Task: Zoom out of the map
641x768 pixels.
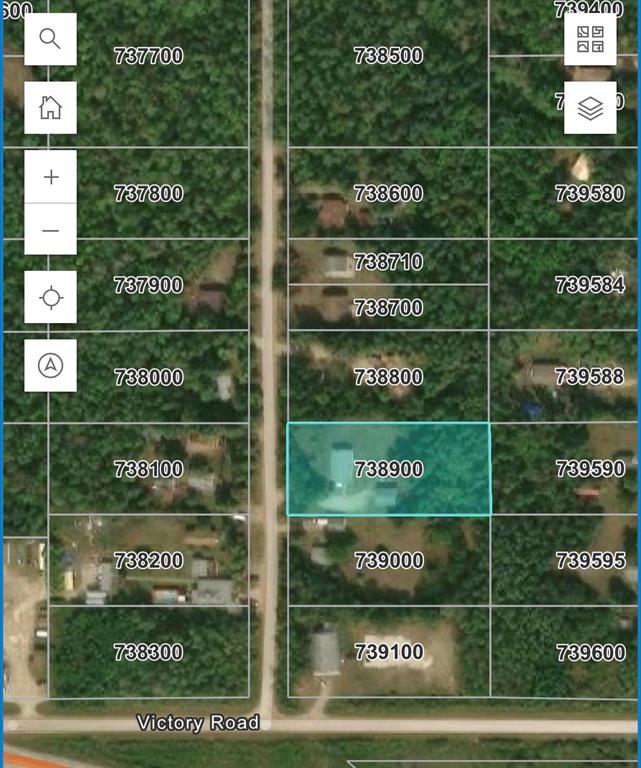Action: [x=51, y=231]
